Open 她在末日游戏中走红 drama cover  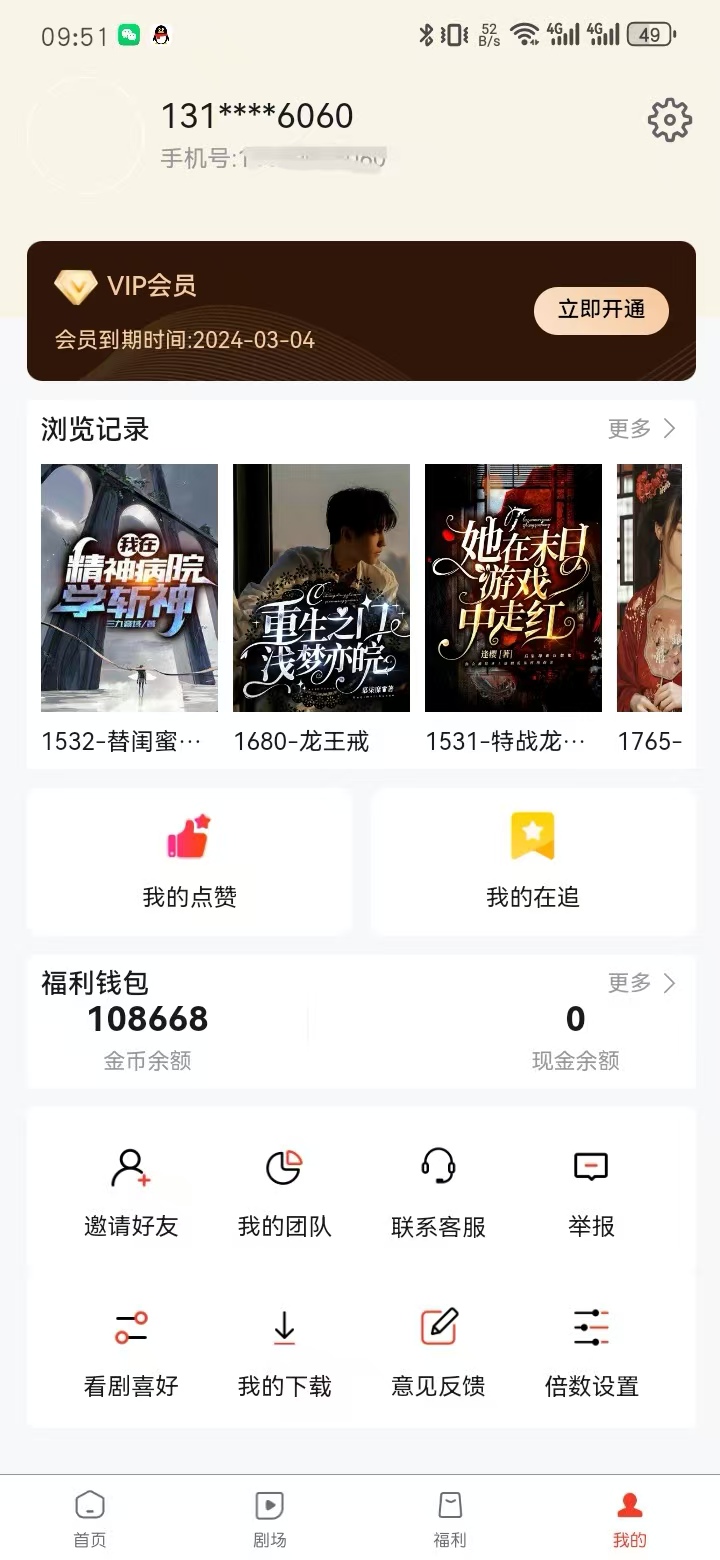click(x=513, y=588)
